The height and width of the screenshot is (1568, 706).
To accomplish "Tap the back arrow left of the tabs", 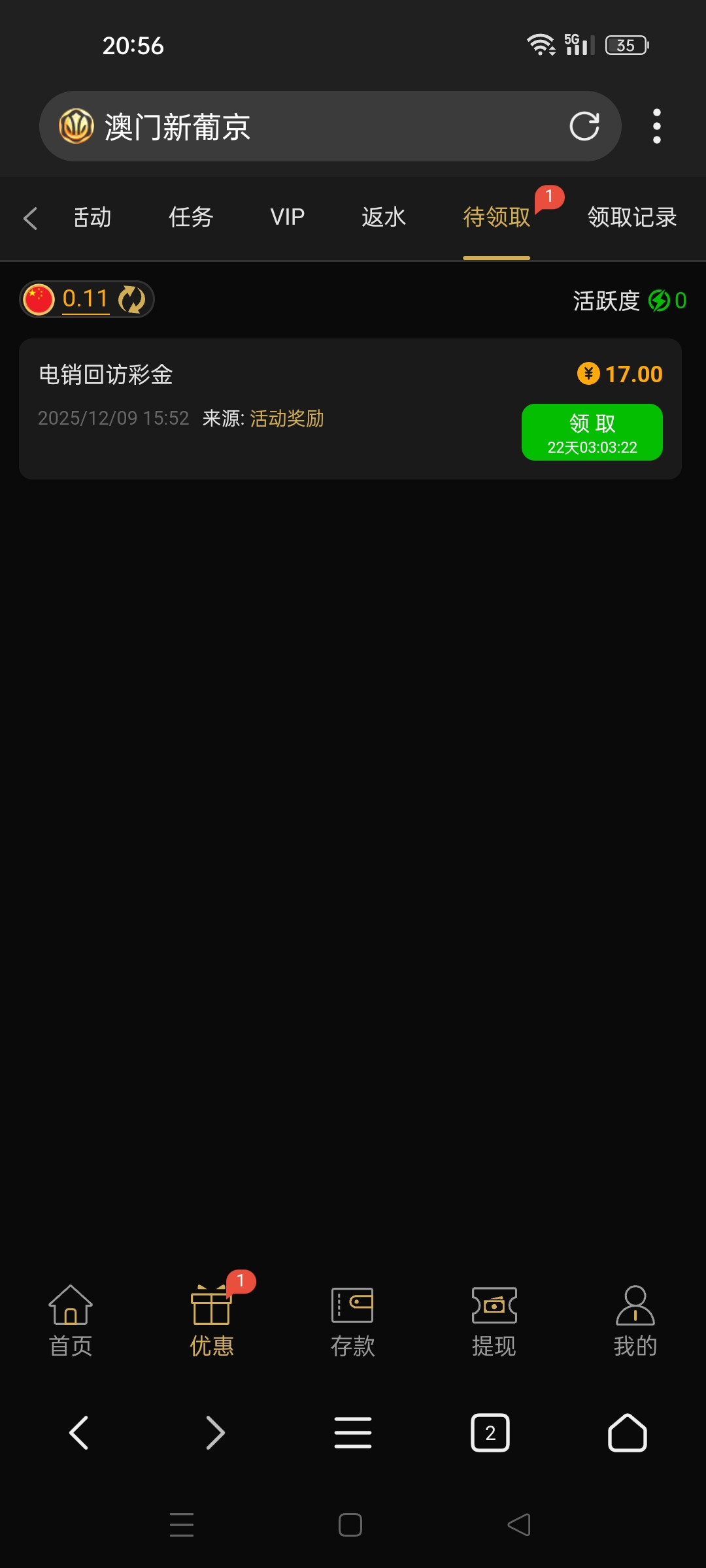I will [x=30, y=218].
